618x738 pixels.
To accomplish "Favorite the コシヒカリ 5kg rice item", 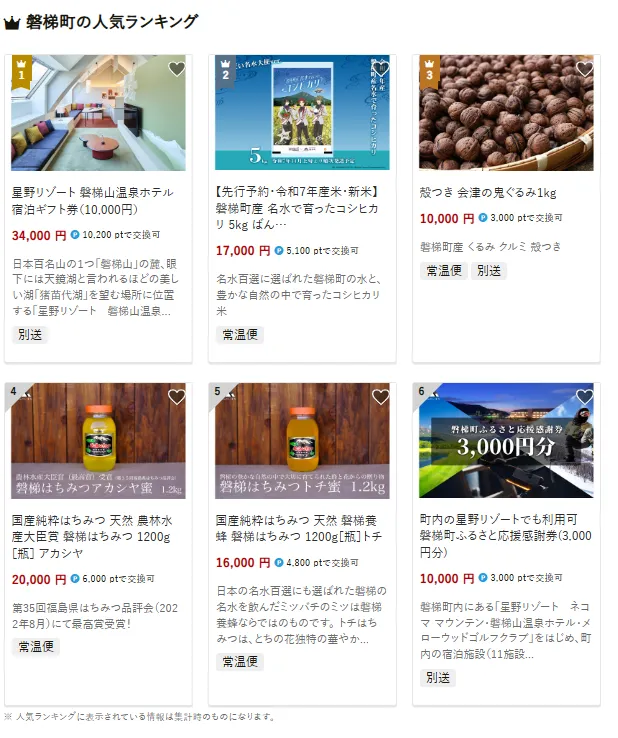I will tap(380, 69).
